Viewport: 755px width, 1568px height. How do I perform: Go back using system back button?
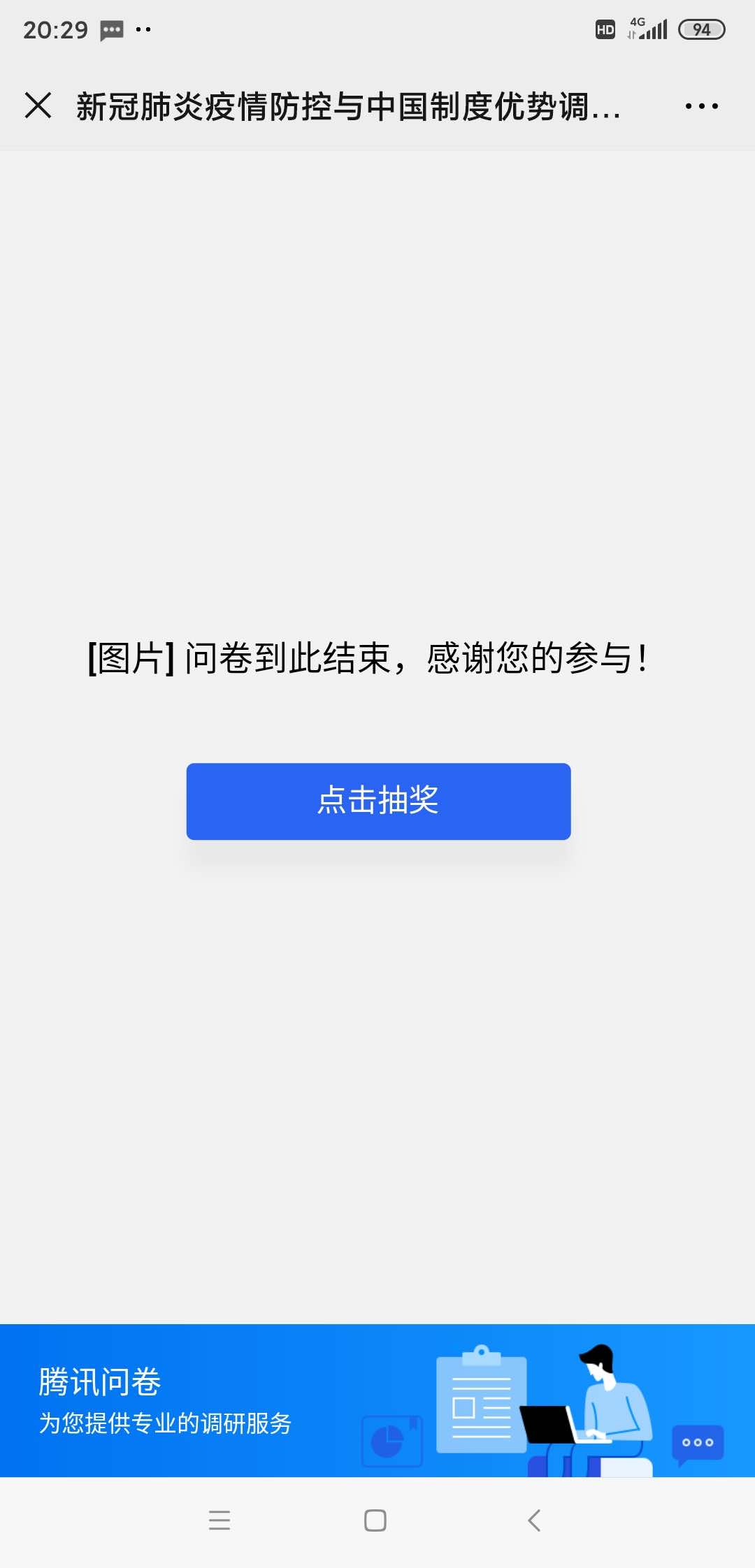(x=534, y=1520)
